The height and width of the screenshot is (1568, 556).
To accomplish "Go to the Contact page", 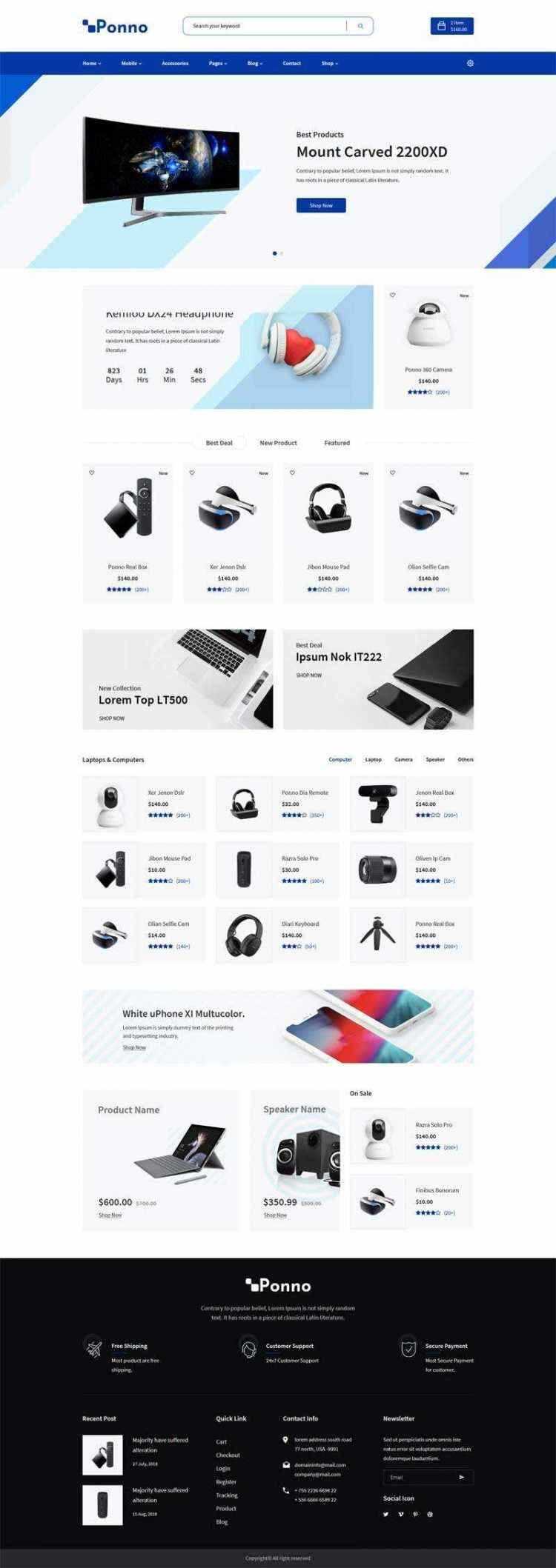I will tap(291, 63).
